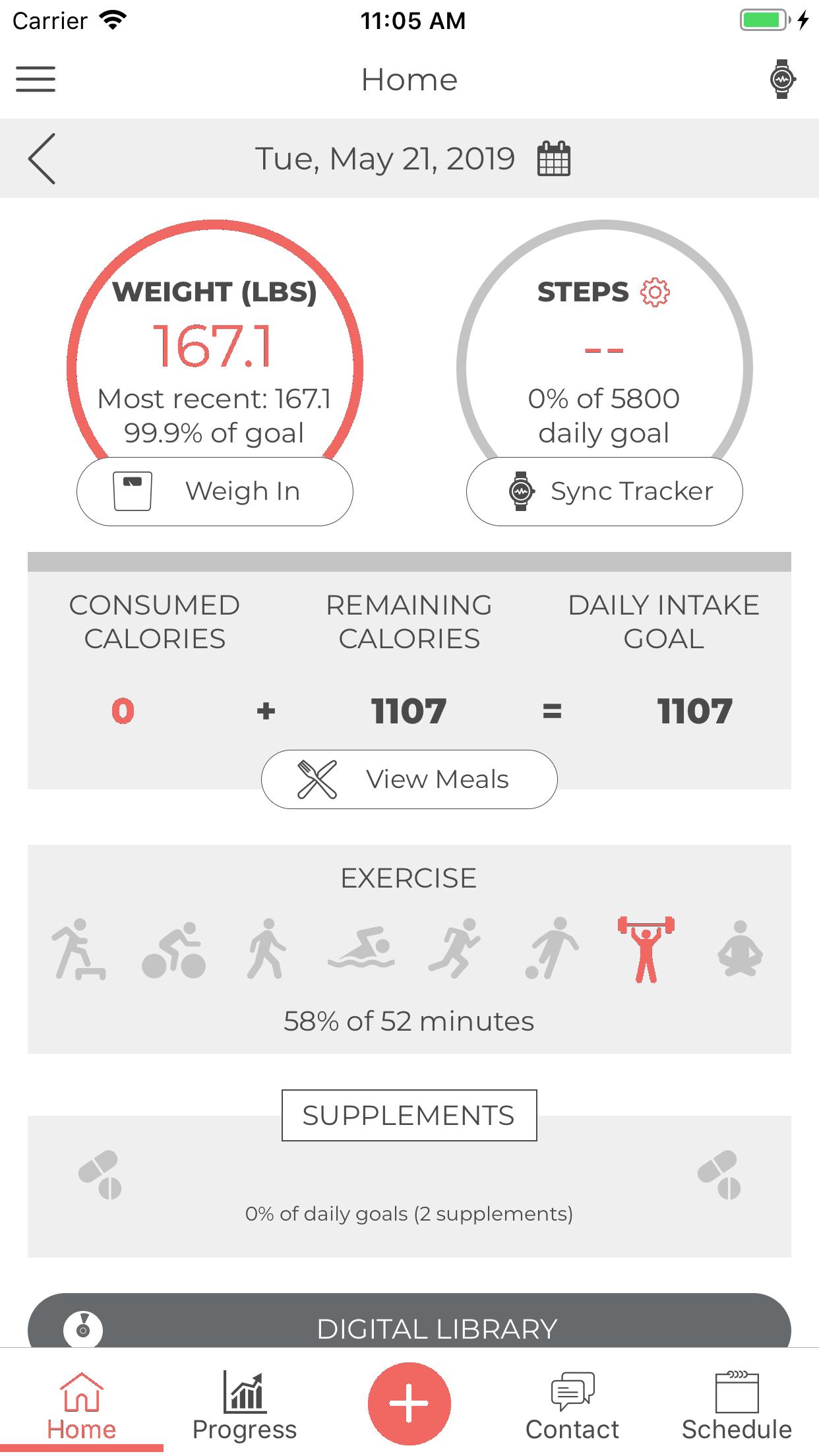Viewport: 819px width, 1456px height.
Task: Open the Steps settings gear
Action: pyautogui.click(x=655, y=292)
